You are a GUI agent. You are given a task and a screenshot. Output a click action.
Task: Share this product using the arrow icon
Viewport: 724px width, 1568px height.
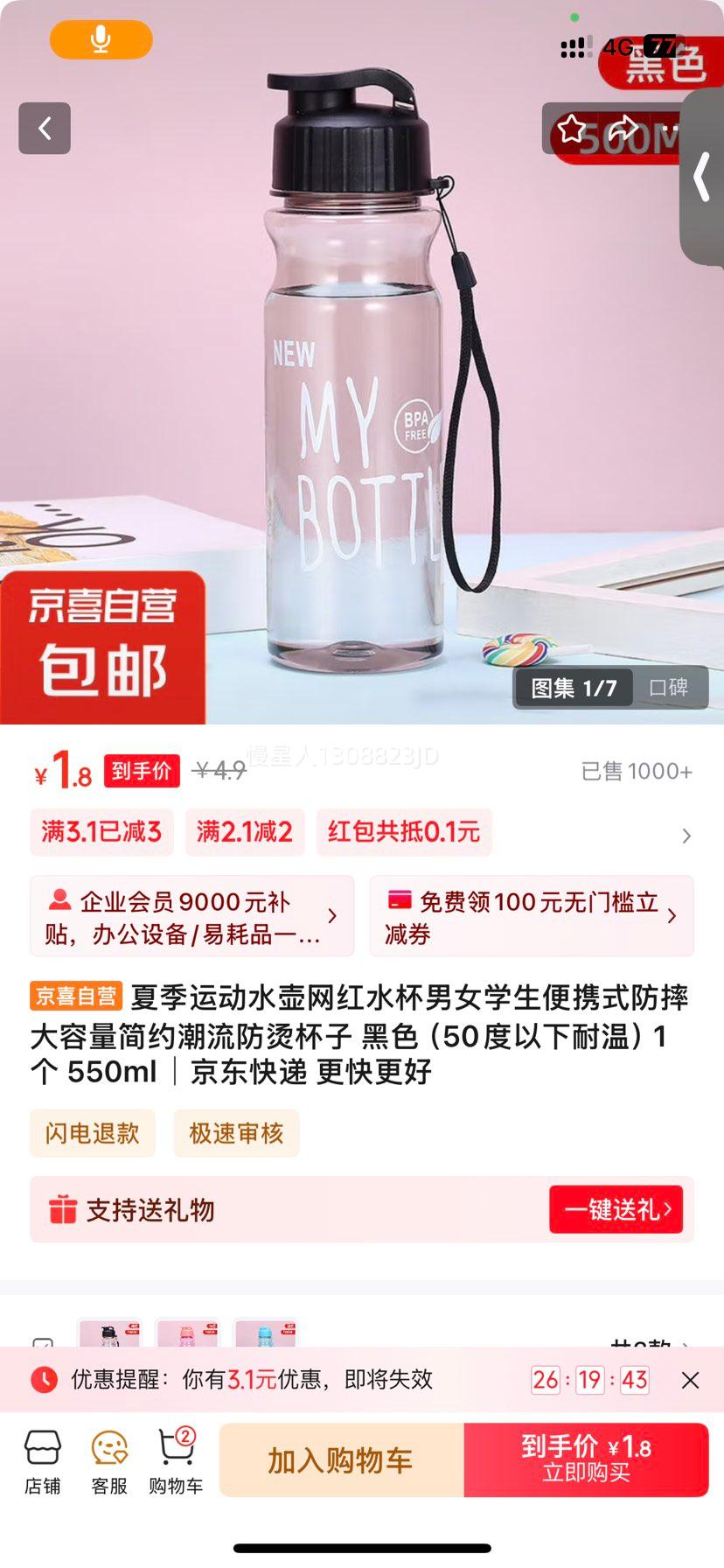[623, 129]
